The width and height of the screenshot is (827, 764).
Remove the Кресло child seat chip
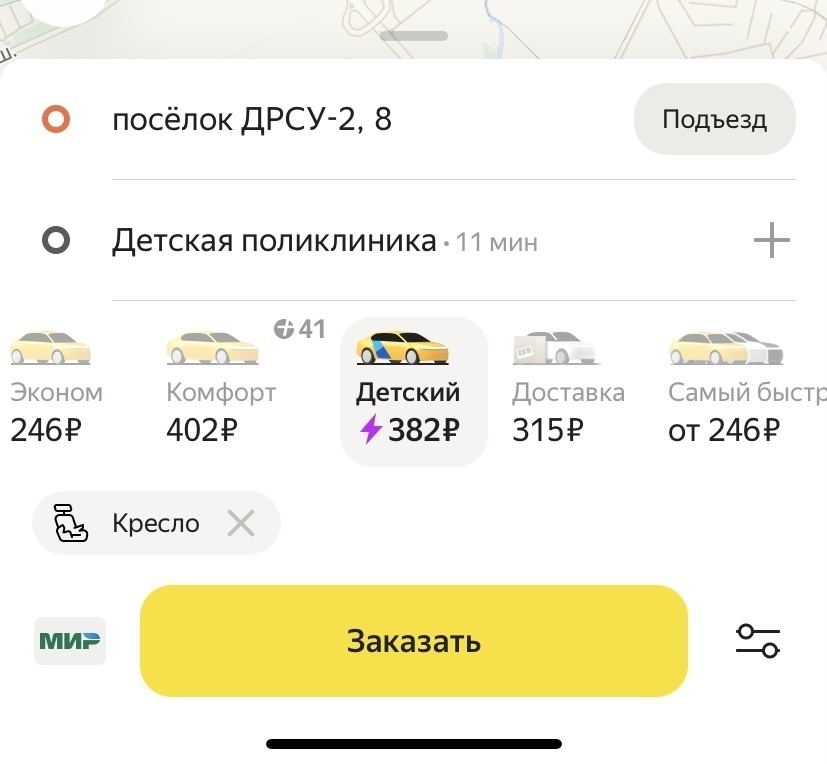click(241, 523)
